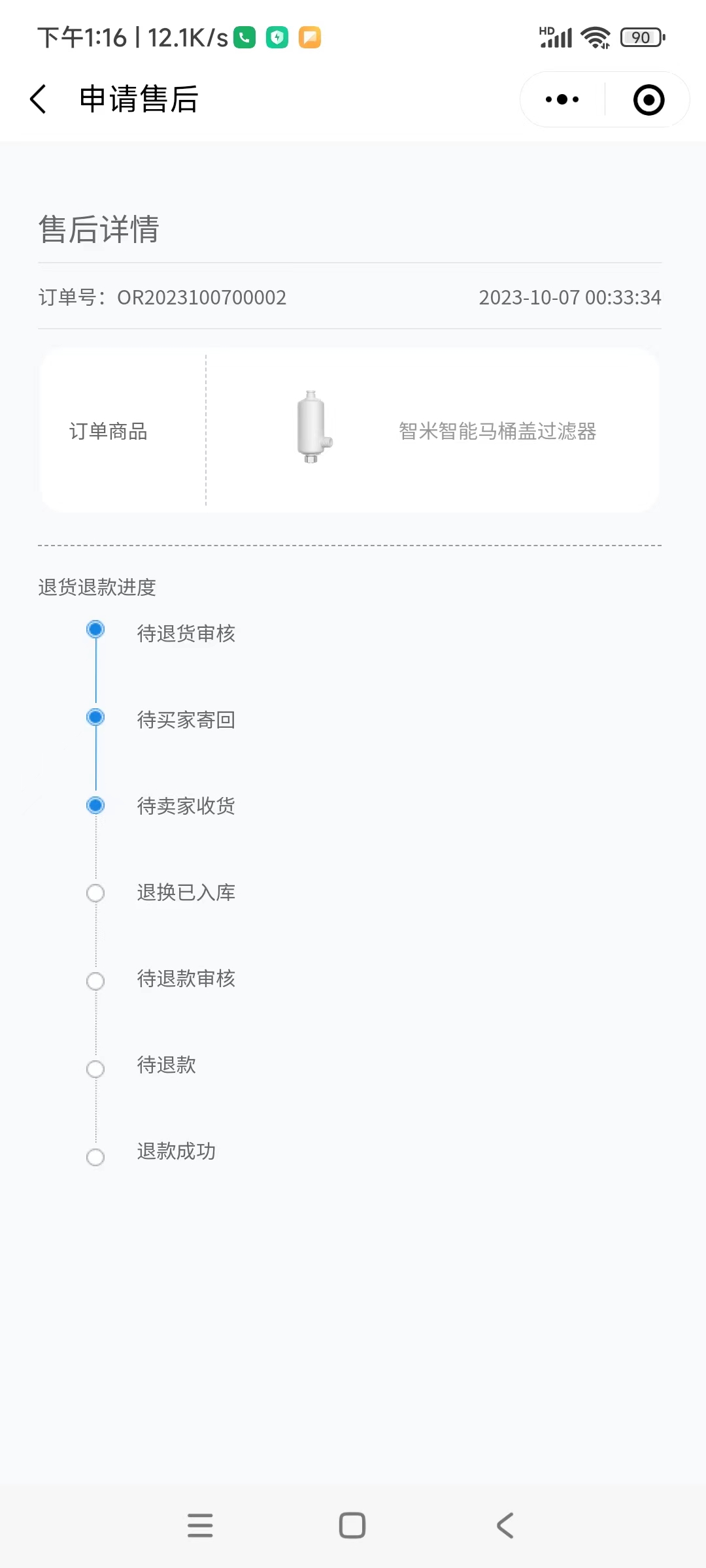Close the mini program via circle button
This screenshot has width=706, height=1568.
(x=648, y=100)
